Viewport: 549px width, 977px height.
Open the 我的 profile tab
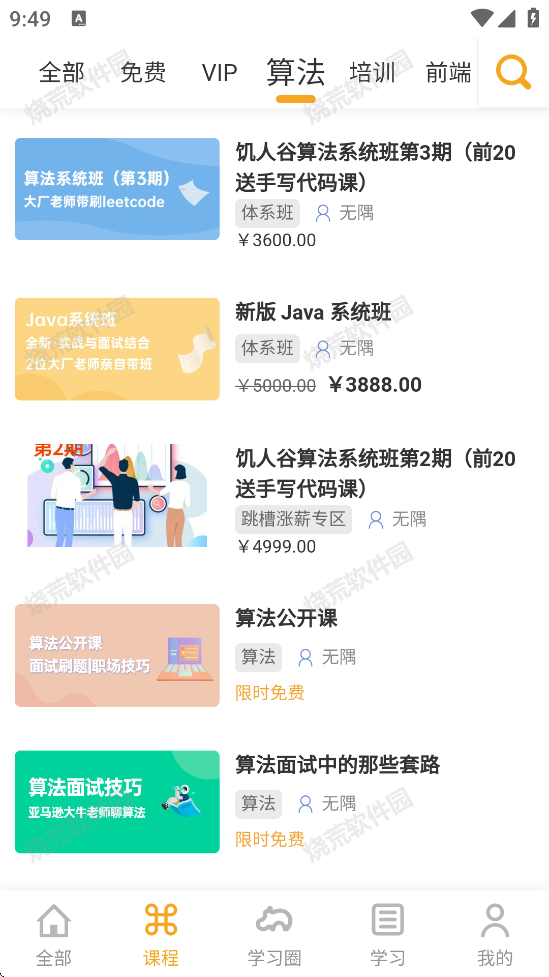click(x=495, y=934)
